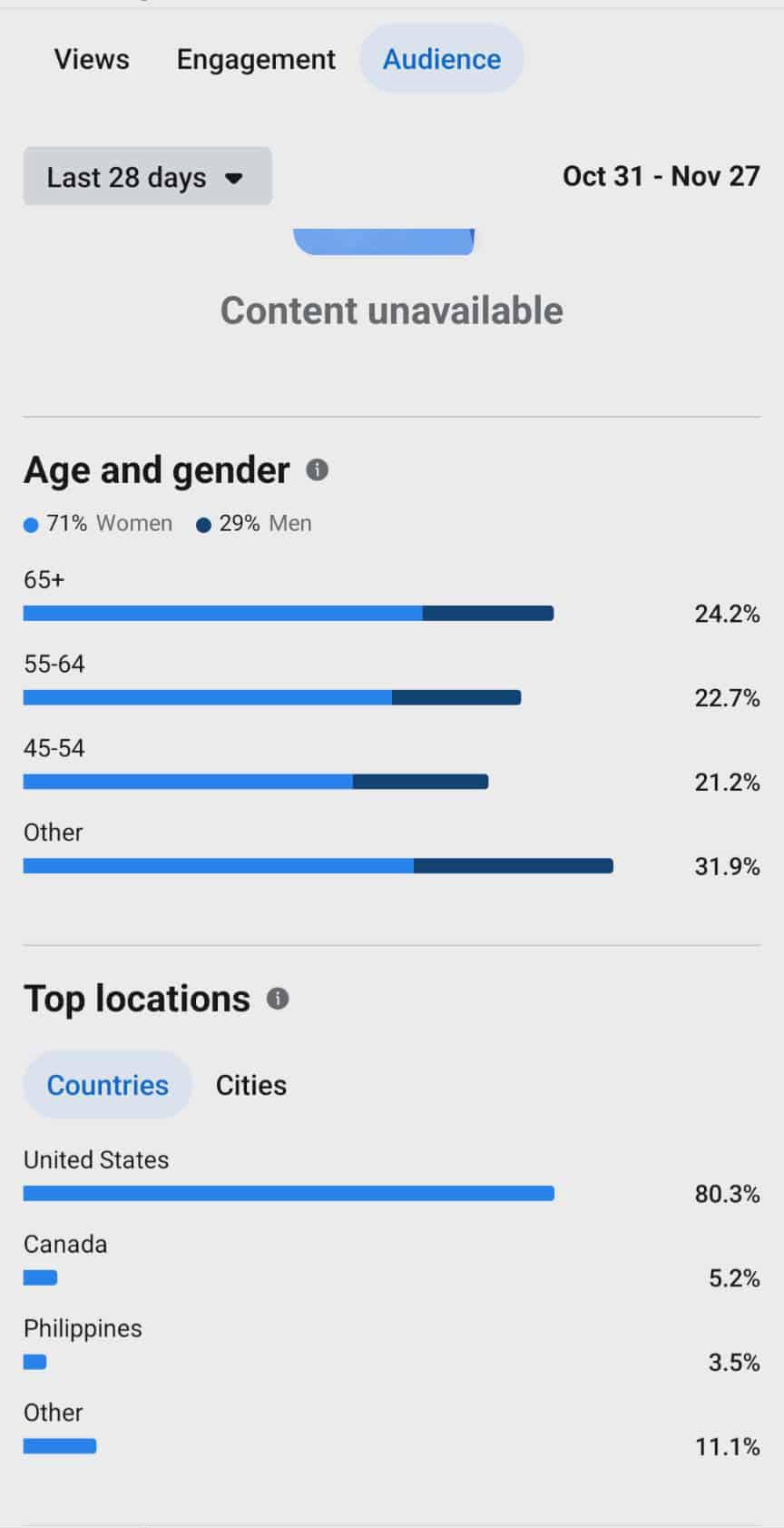Open the Last 28 days dropdown

tap(148, 176)
